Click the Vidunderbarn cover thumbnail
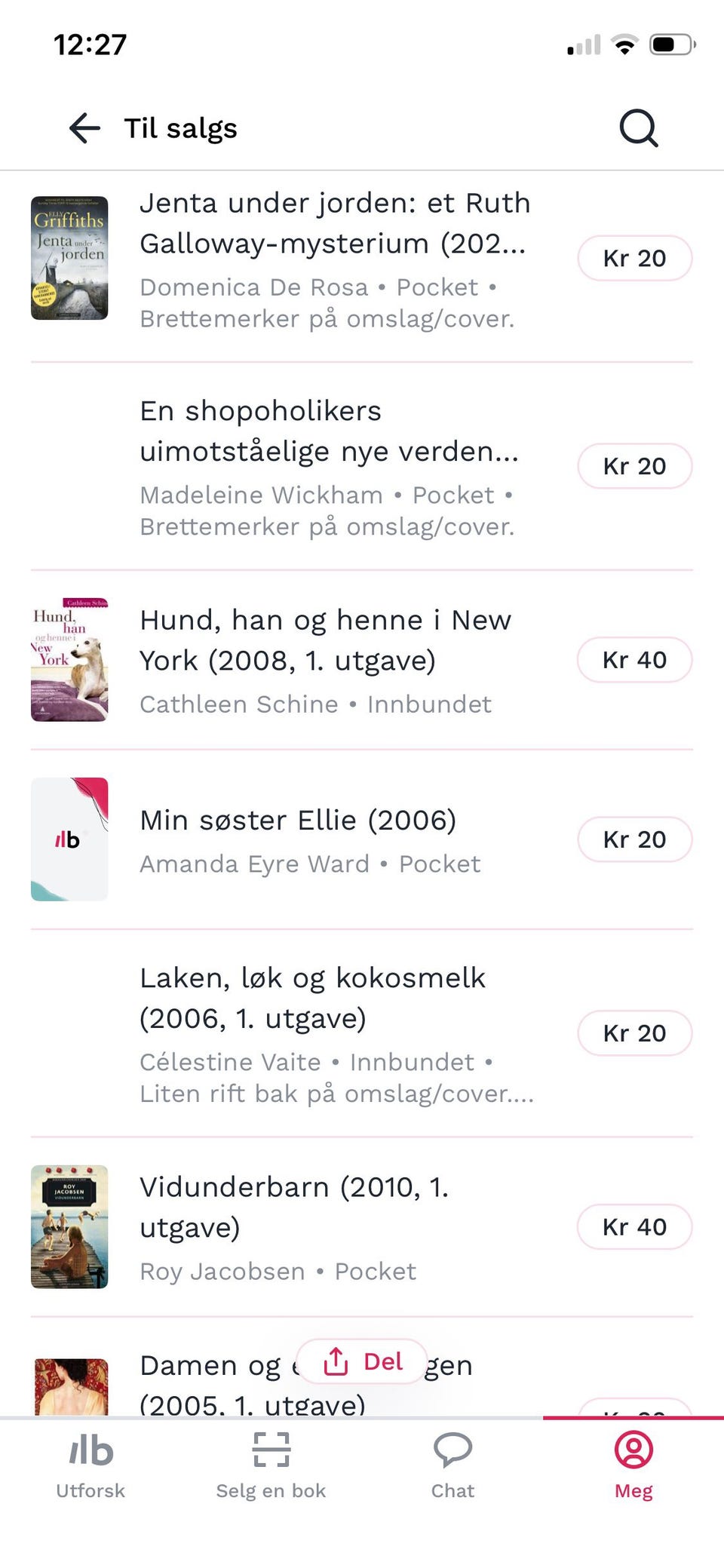Screen dimensions: 724x1568 [69, 1227]
